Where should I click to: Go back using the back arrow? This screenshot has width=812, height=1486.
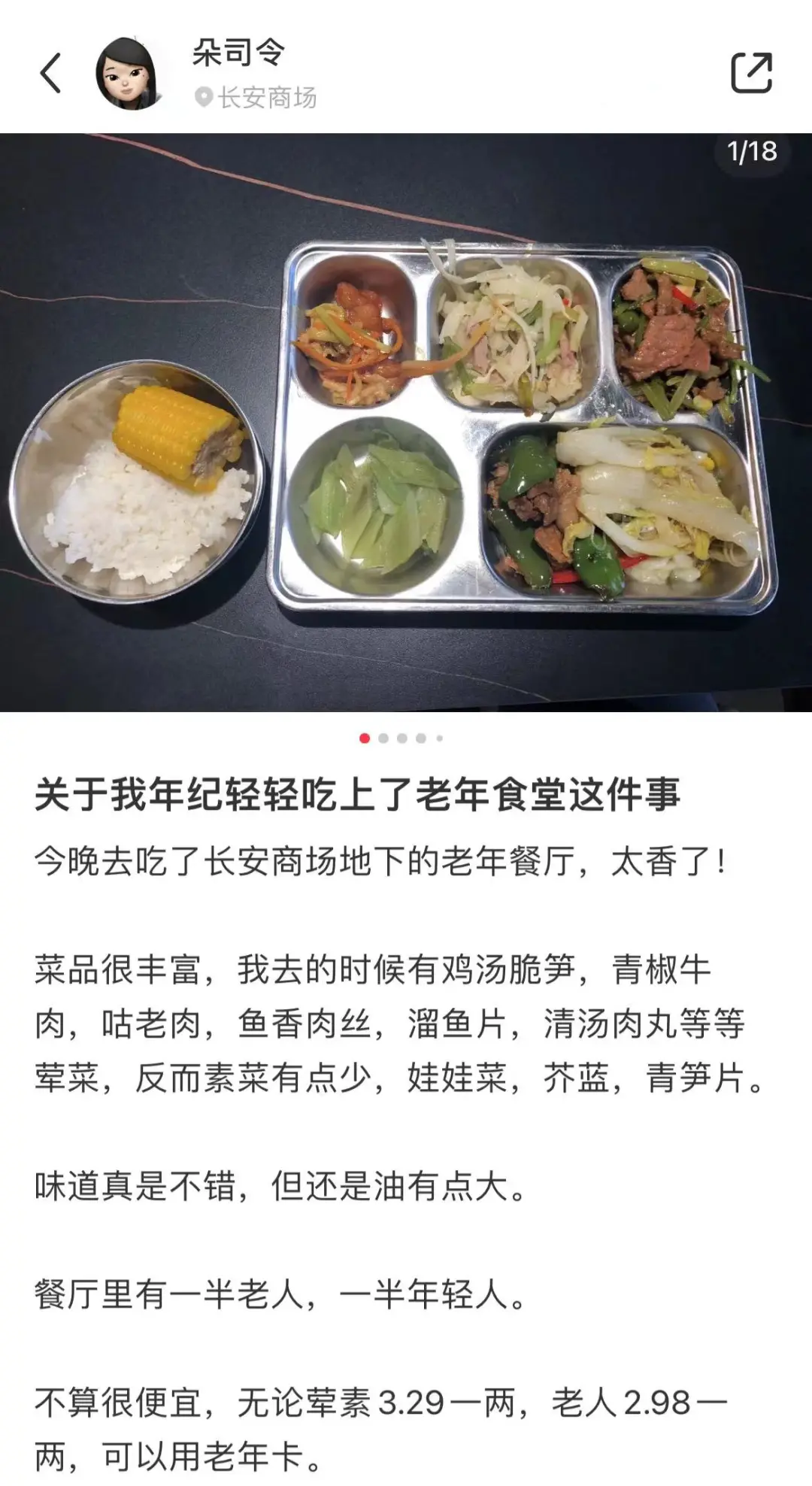(x=50, y=73)
